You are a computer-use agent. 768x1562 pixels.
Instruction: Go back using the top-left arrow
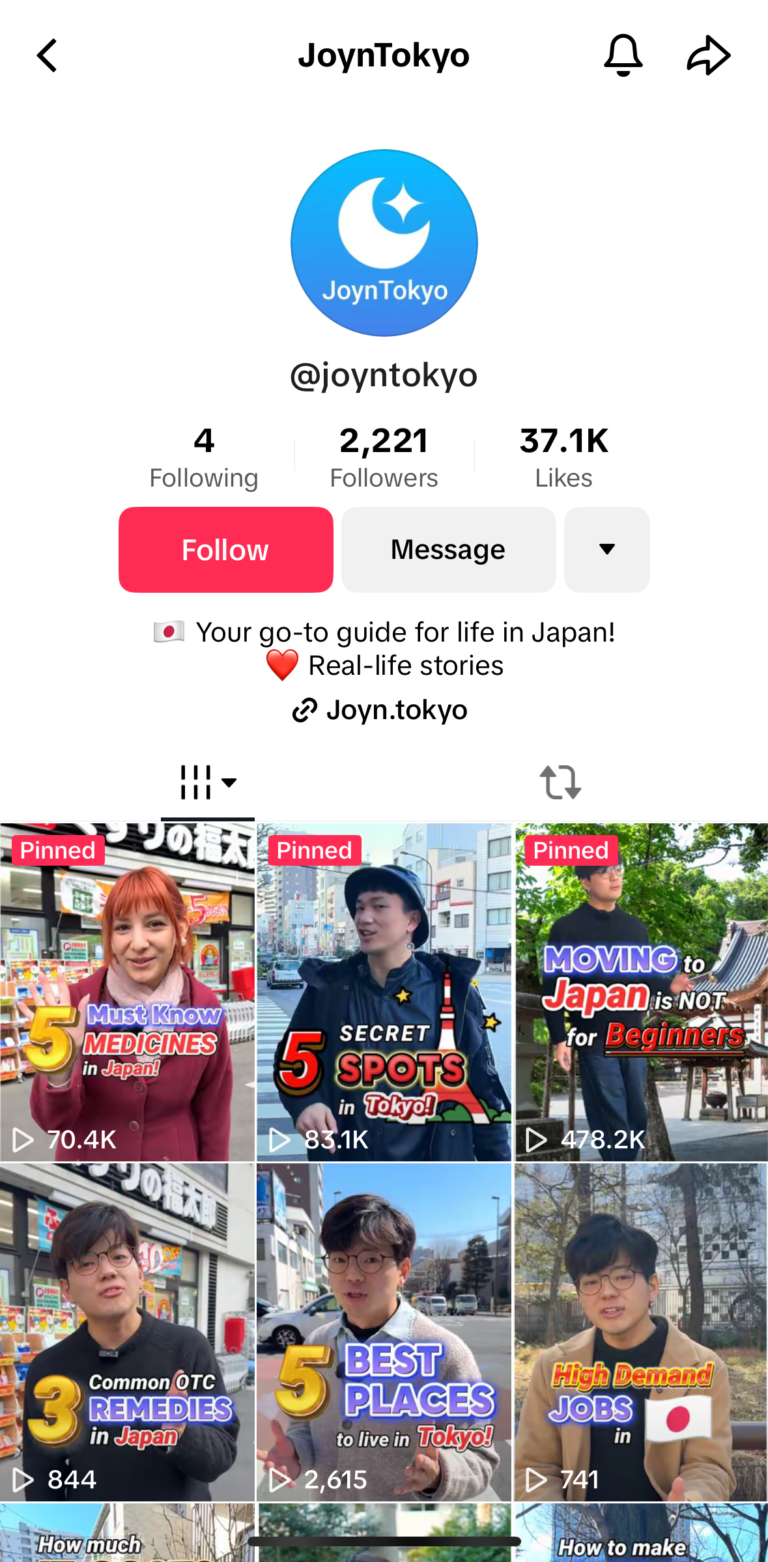coord(47,56)
